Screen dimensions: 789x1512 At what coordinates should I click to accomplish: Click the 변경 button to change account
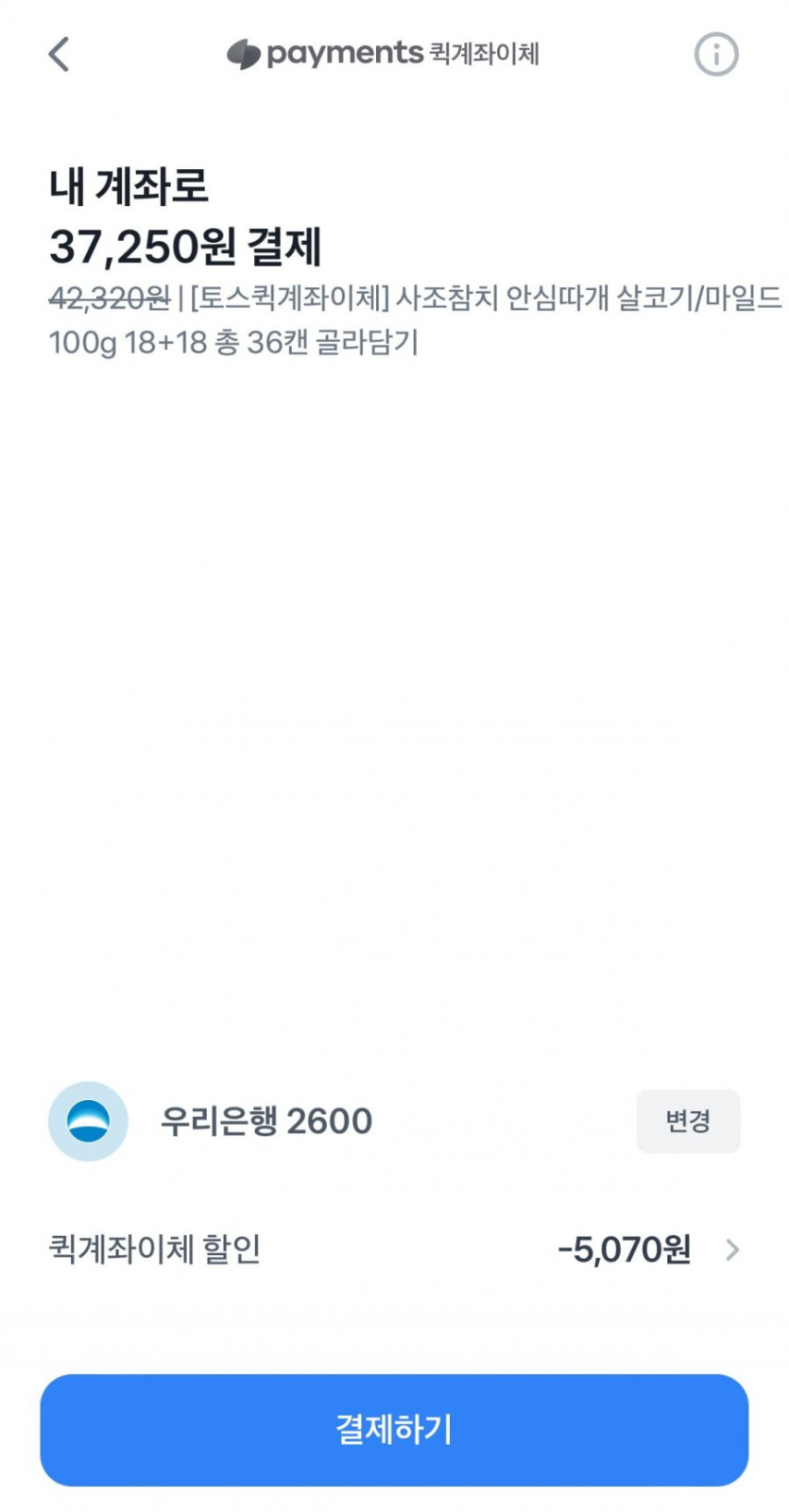point(689,1121)
